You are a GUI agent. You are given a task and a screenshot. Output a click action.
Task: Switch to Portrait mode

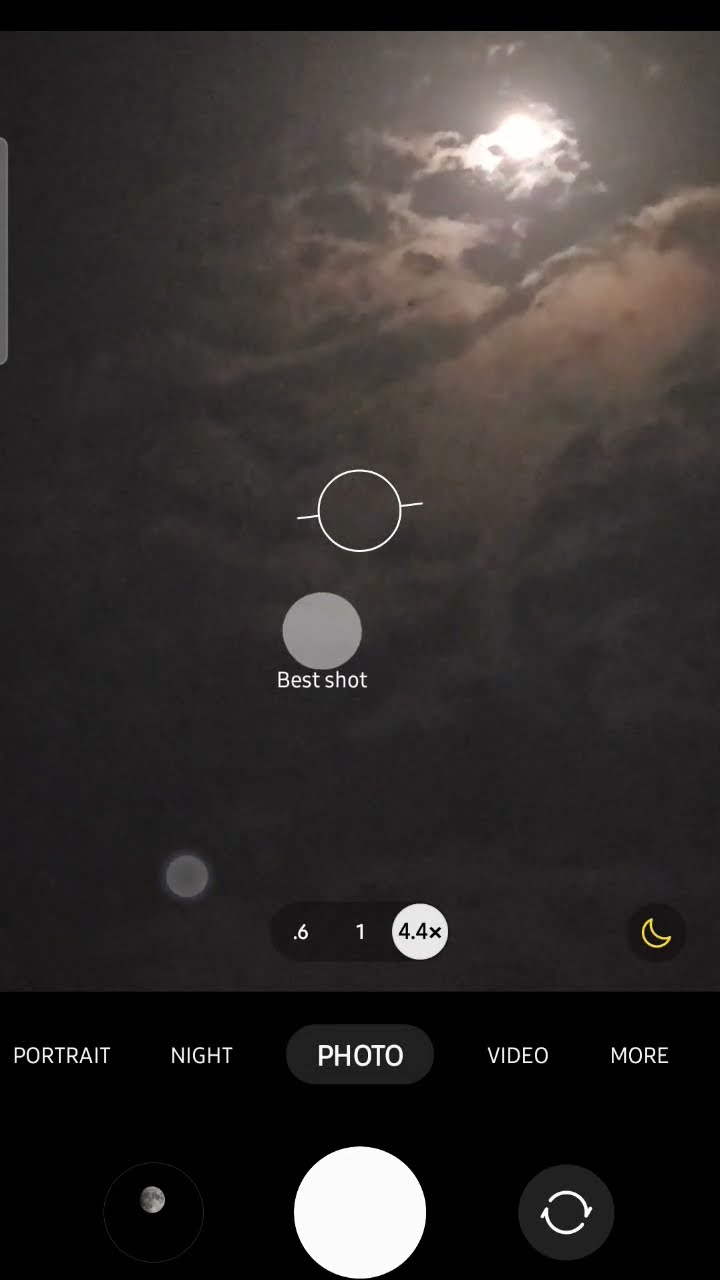click(62, 1056)
